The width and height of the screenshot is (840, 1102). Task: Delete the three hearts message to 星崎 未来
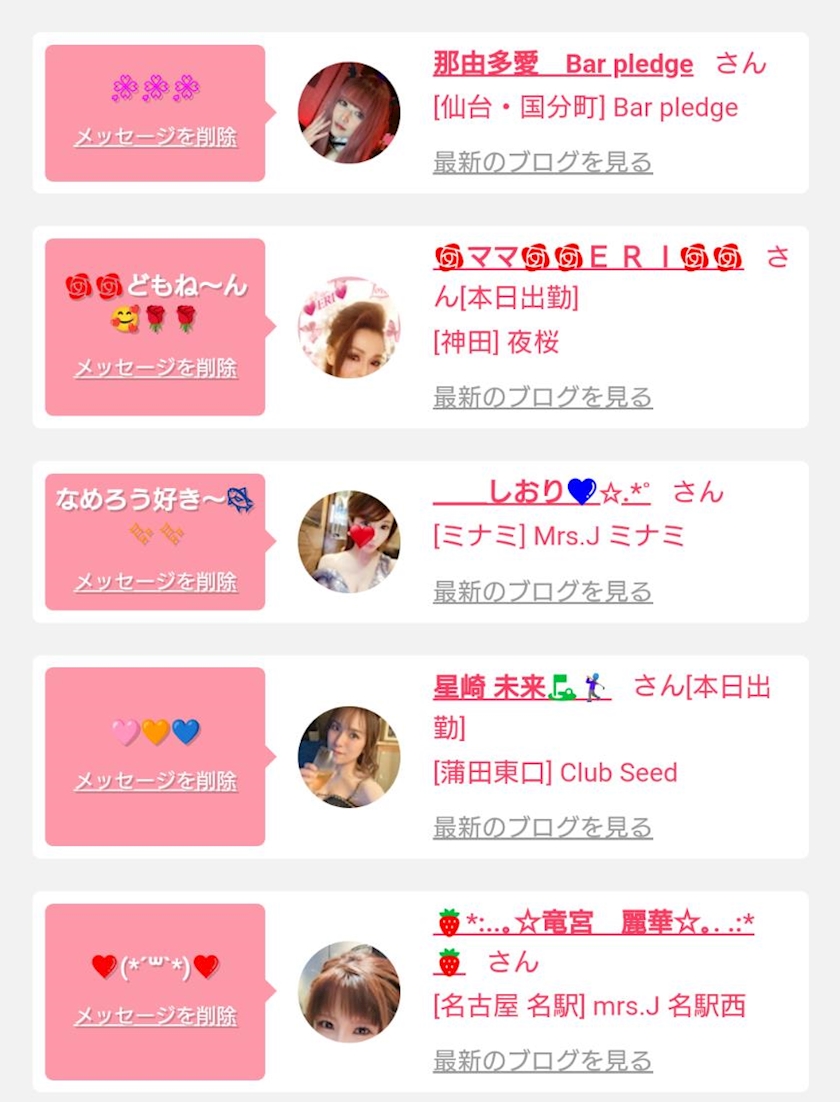click(155, 780)
